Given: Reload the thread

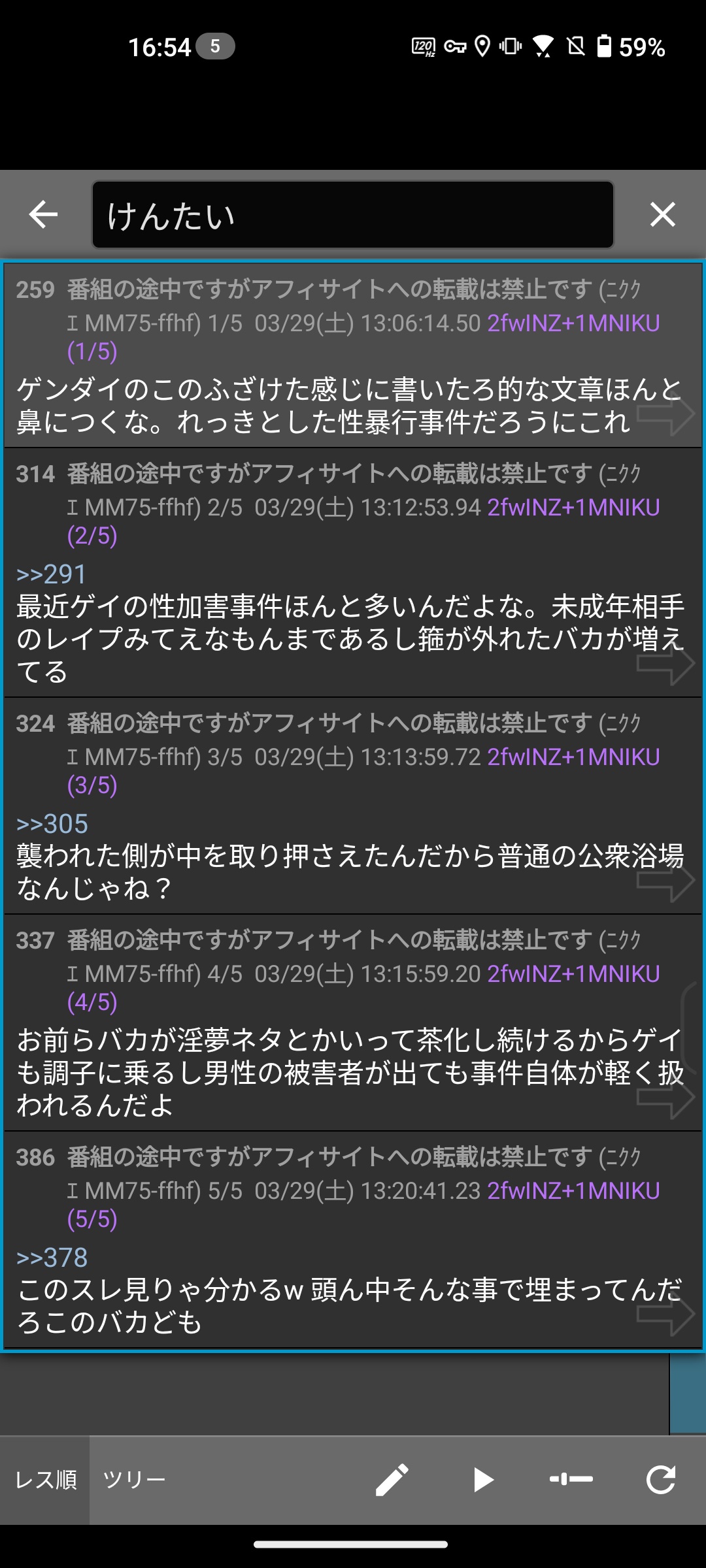Looking at the screenshot, I should pos(661,1480).
